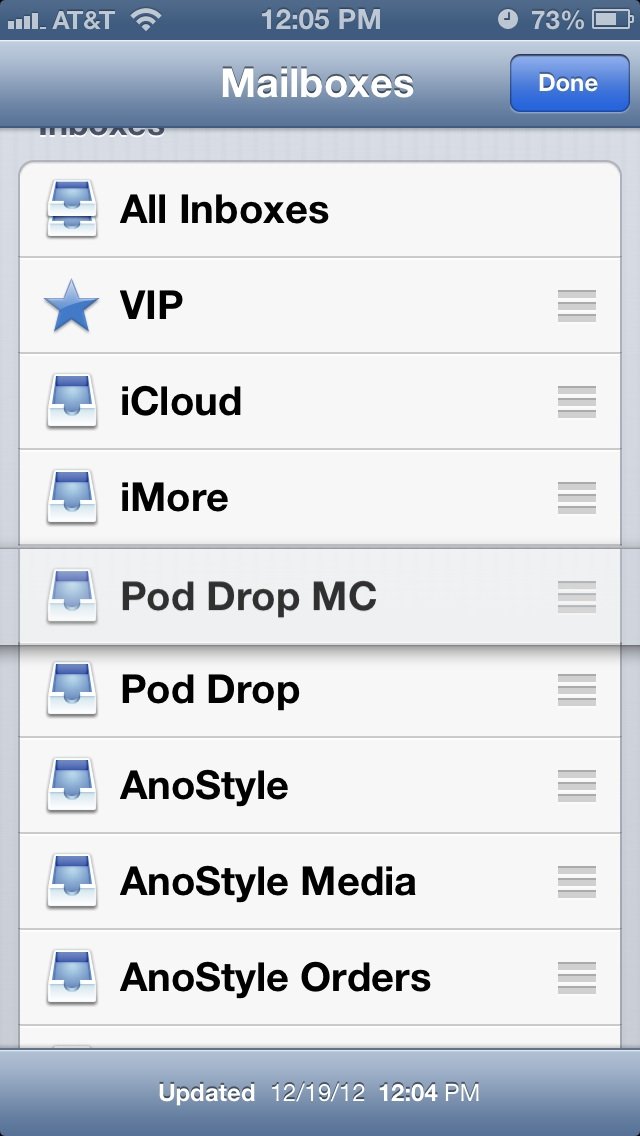Select the AnoStyle Media inbox
The image size is (640, 1136).
268,881
